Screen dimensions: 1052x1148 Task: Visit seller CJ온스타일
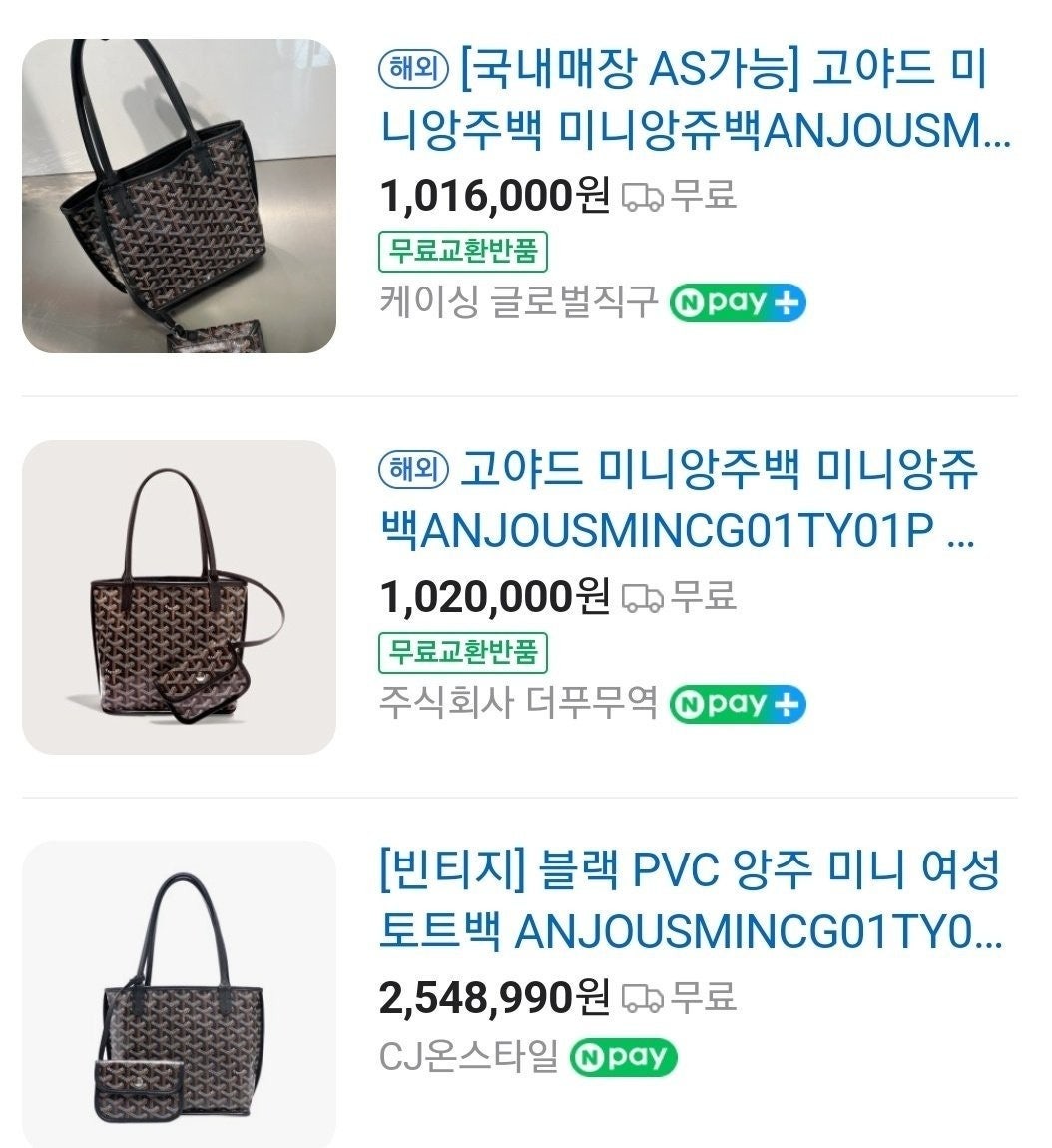[x=468, y=1057]
